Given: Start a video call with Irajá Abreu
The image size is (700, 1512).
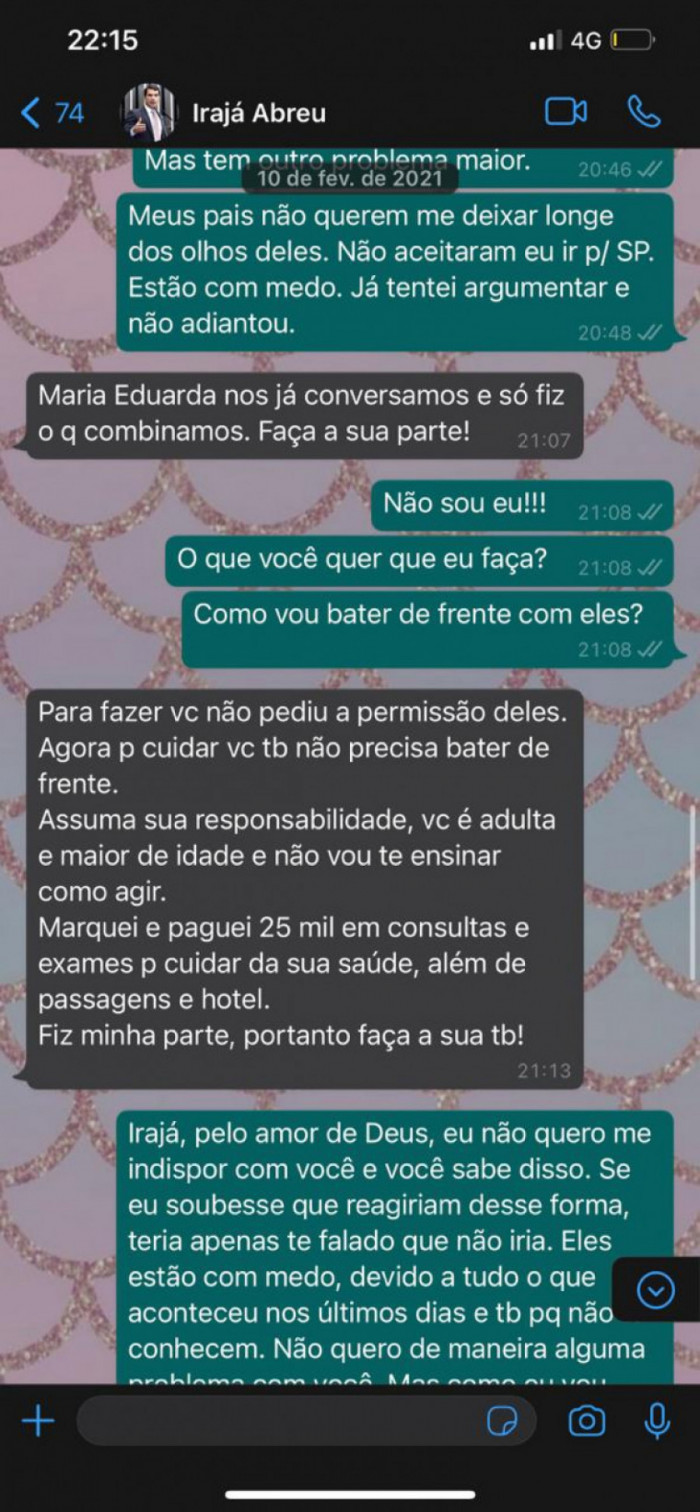Looking at the screenshot, I should point(565,112).
